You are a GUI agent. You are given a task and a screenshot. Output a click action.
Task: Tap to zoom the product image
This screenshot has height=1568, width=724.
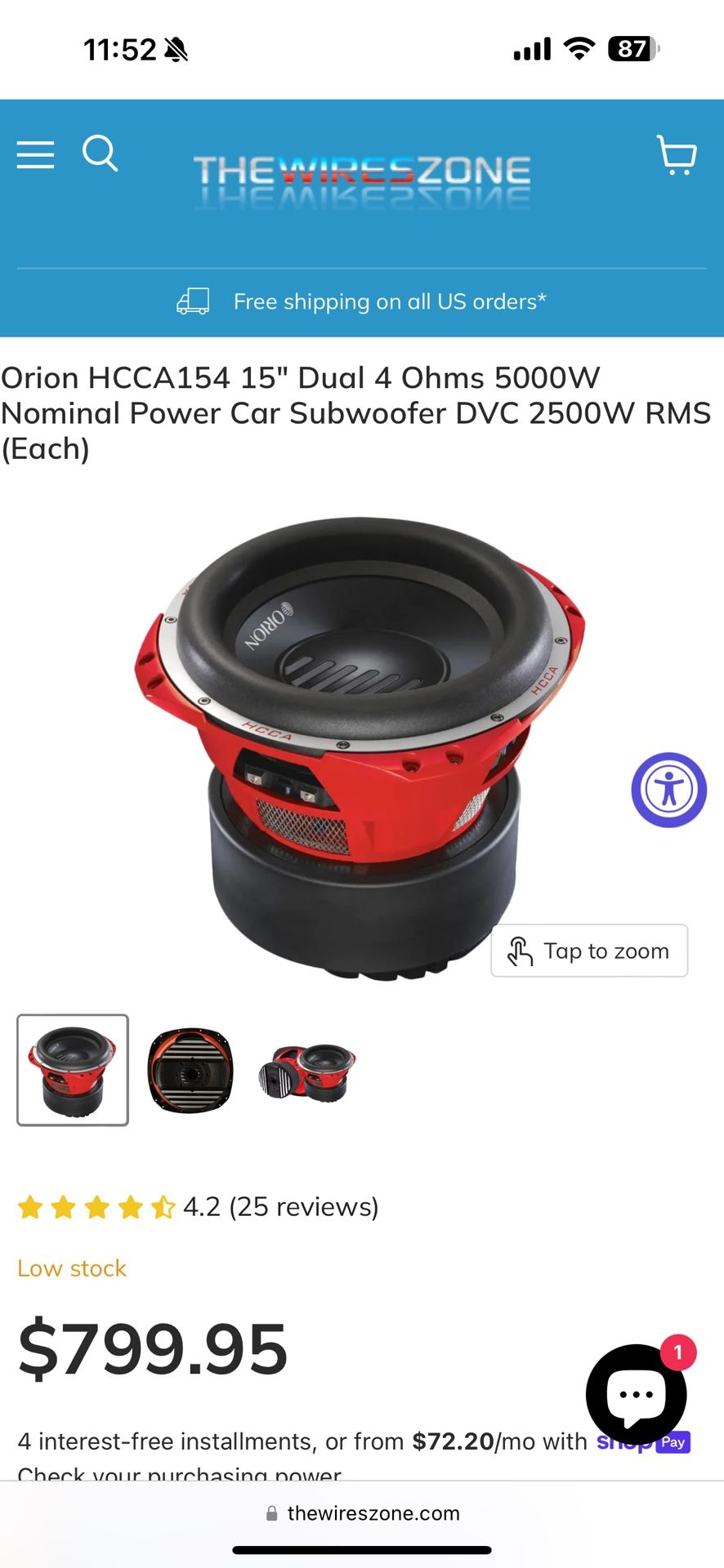589,951
